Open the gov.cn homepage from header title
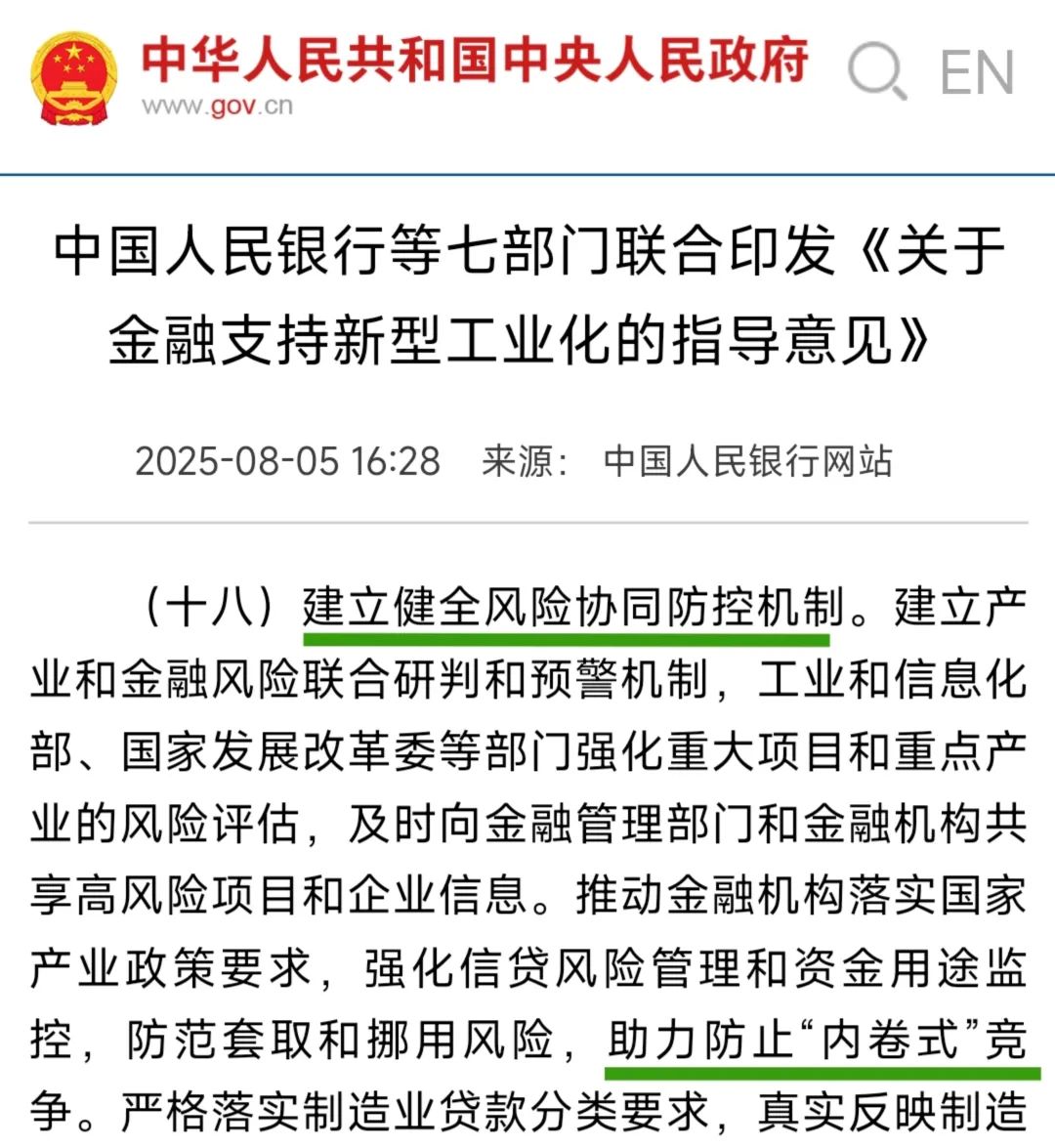Viewport: 1055px width, 1148px height. tap(474, 61)
